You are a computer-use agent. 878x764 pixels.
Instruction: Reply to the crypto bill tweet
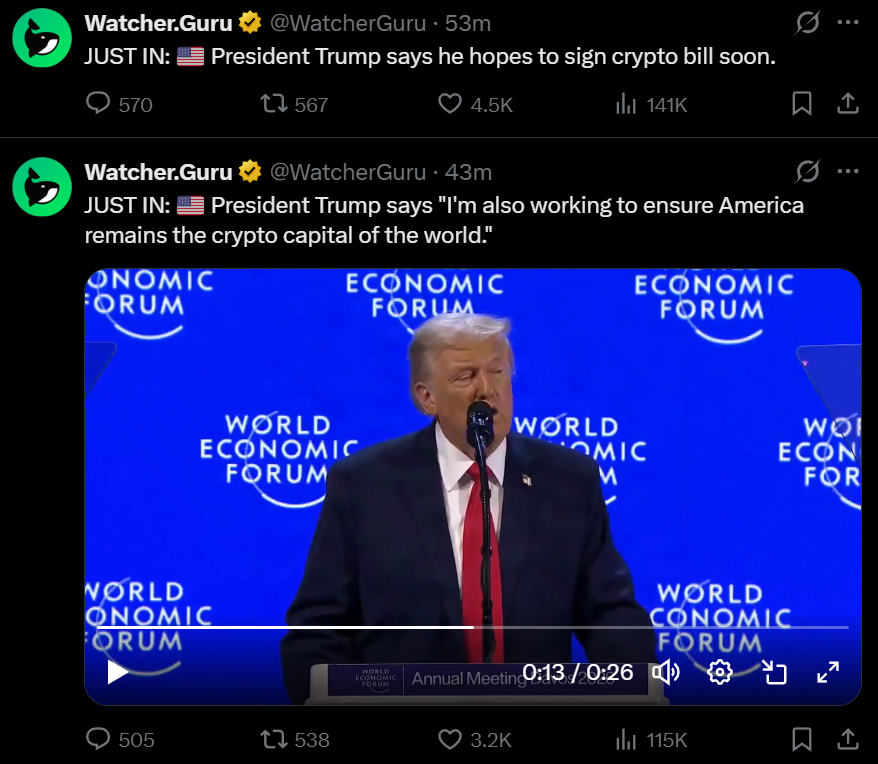point(99,103)
